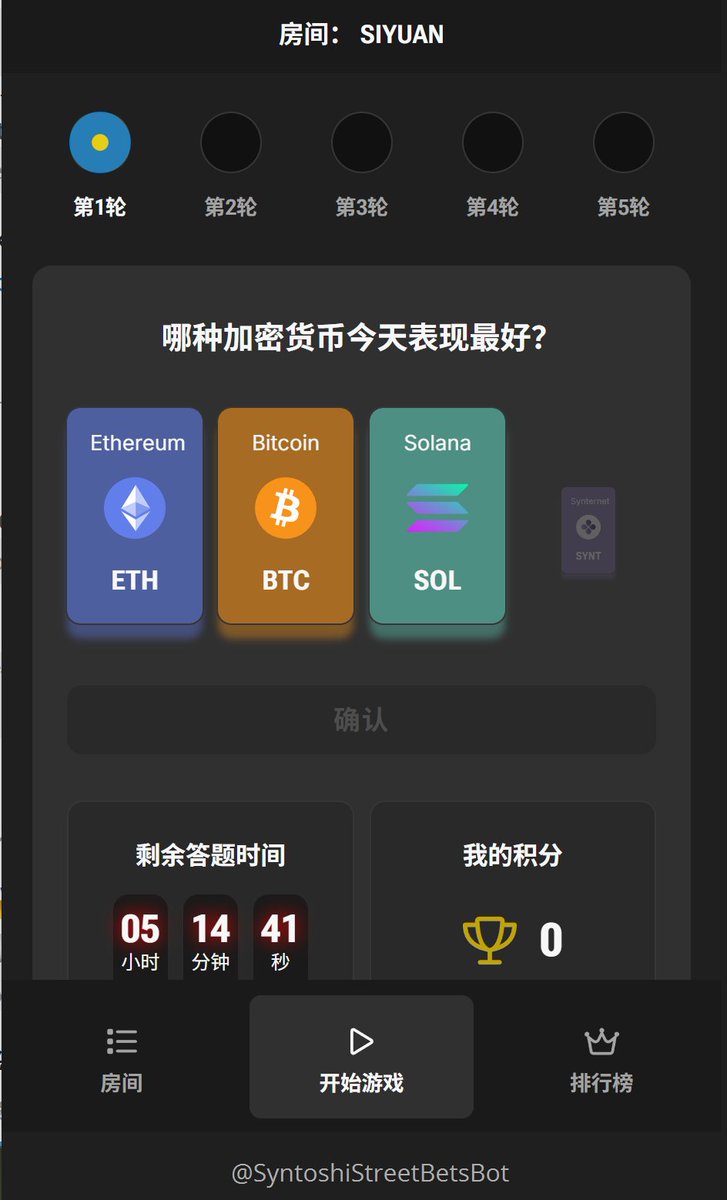Select the small Synternet SYNT card
Viewport: 727px width, 1200px height.
click(588, 530)
